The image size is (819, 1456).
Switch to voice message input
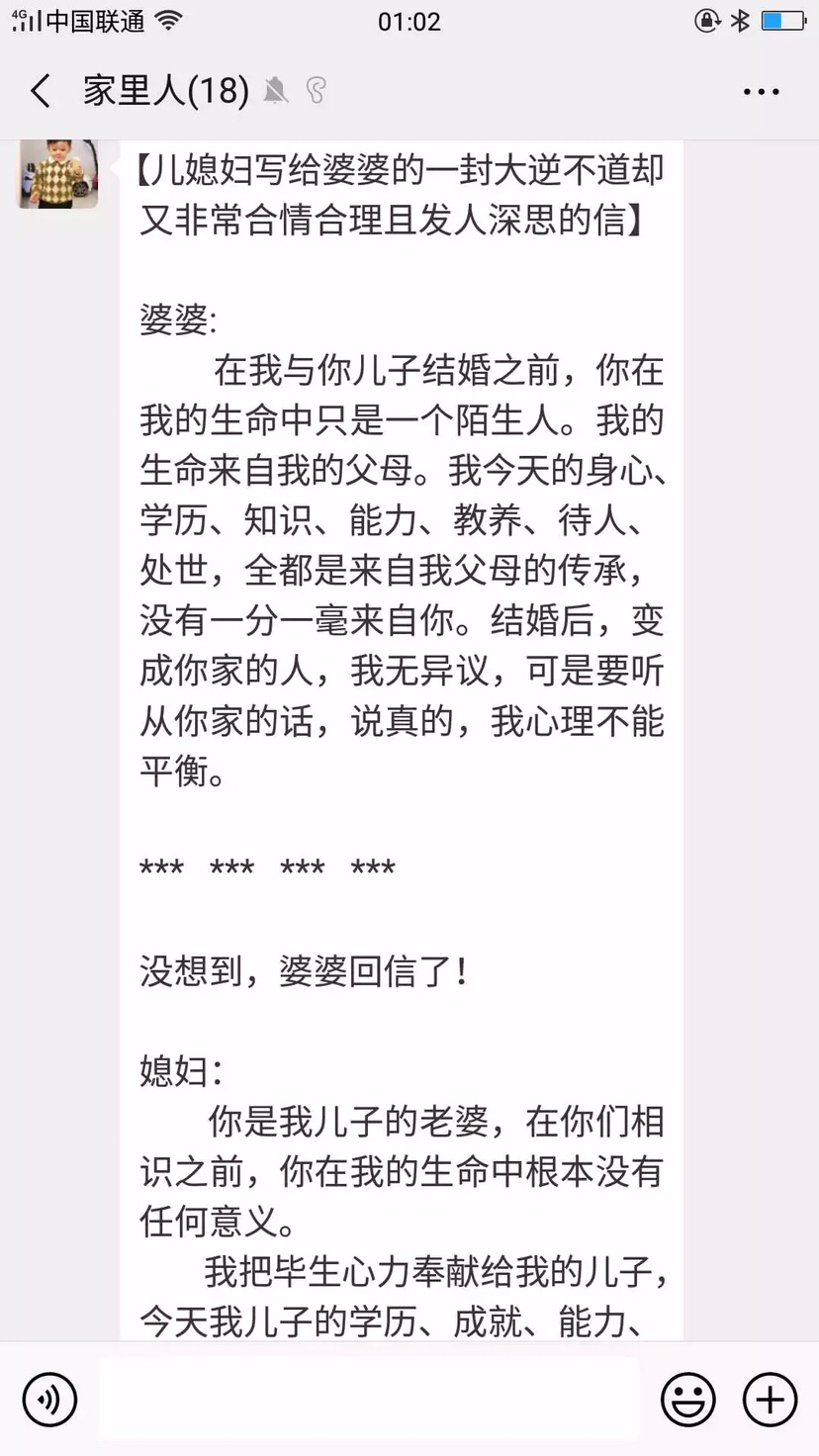49,1400
